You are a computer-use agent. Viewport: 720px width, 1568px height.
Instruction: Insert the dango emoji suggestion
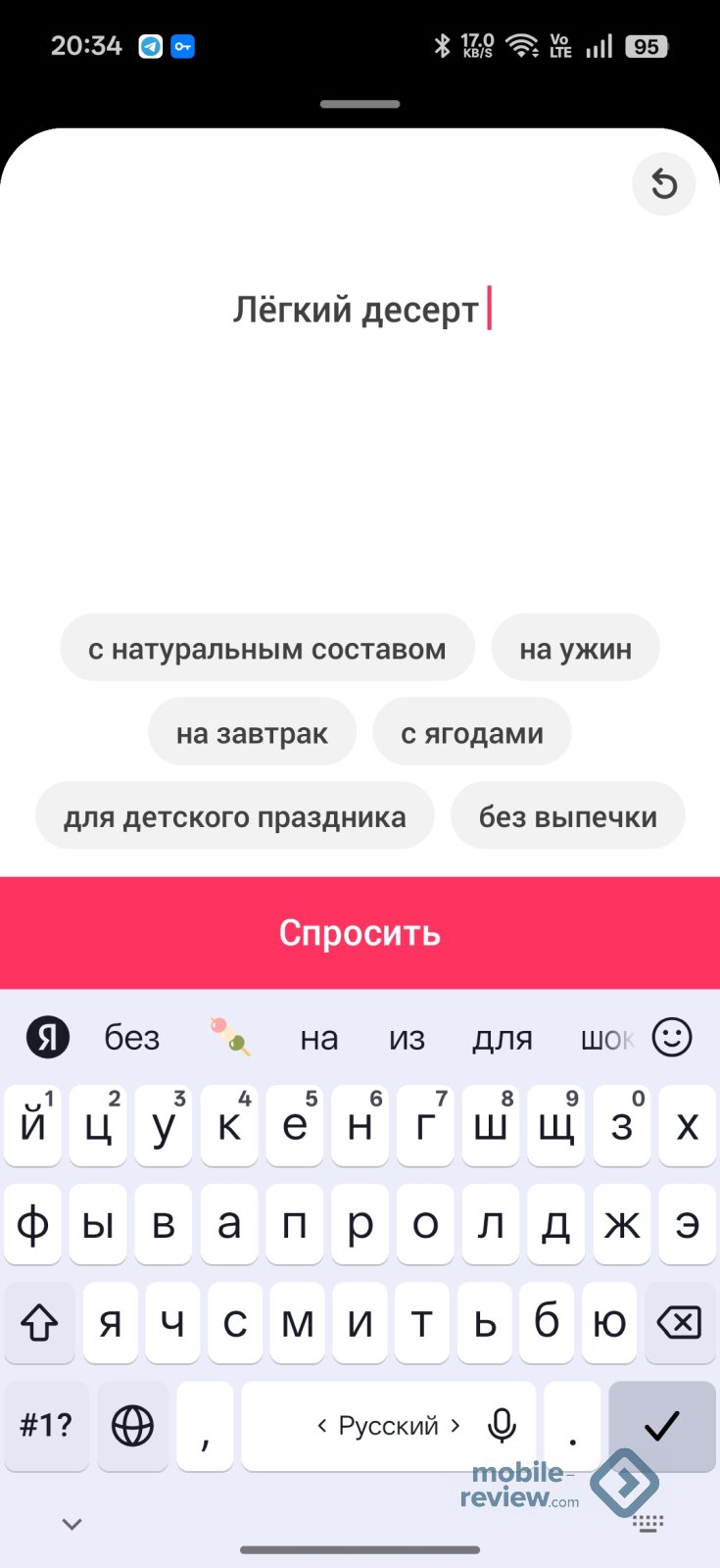click(x=230, y=1037)
